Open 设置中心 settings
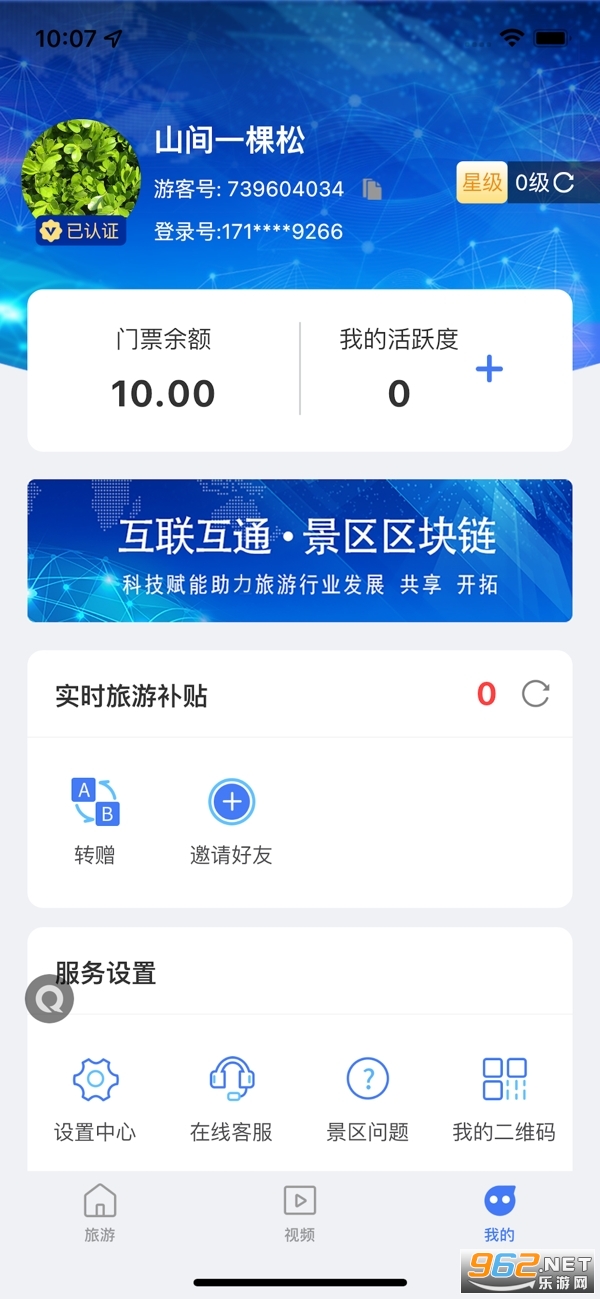The image size is (600, 1299). click(95, 1097)
